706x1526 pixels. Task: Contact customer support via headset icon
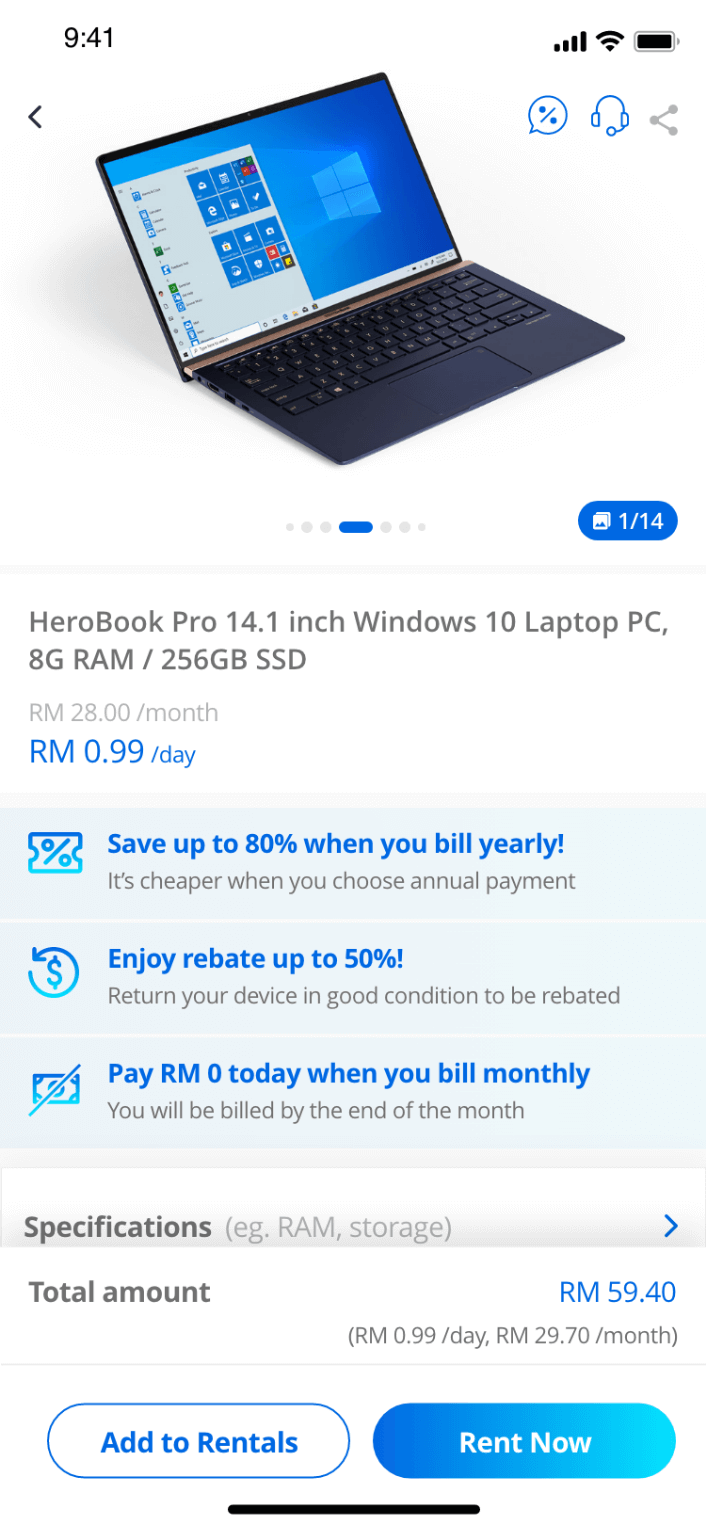pyautogui.click(x=609, y=116)
